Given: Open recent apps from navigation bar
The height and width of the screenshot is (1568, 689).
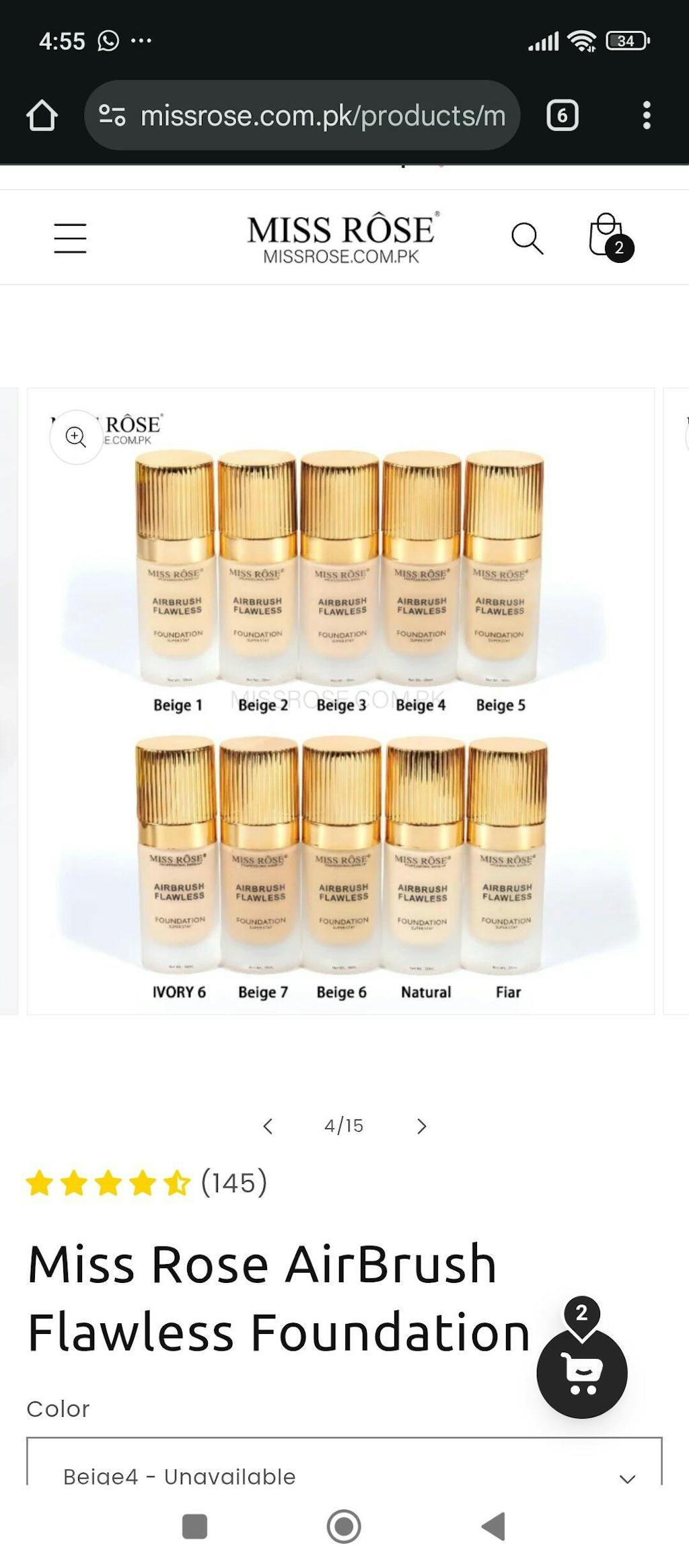Looking at the screenshot, I should [x=194, y=1526].
